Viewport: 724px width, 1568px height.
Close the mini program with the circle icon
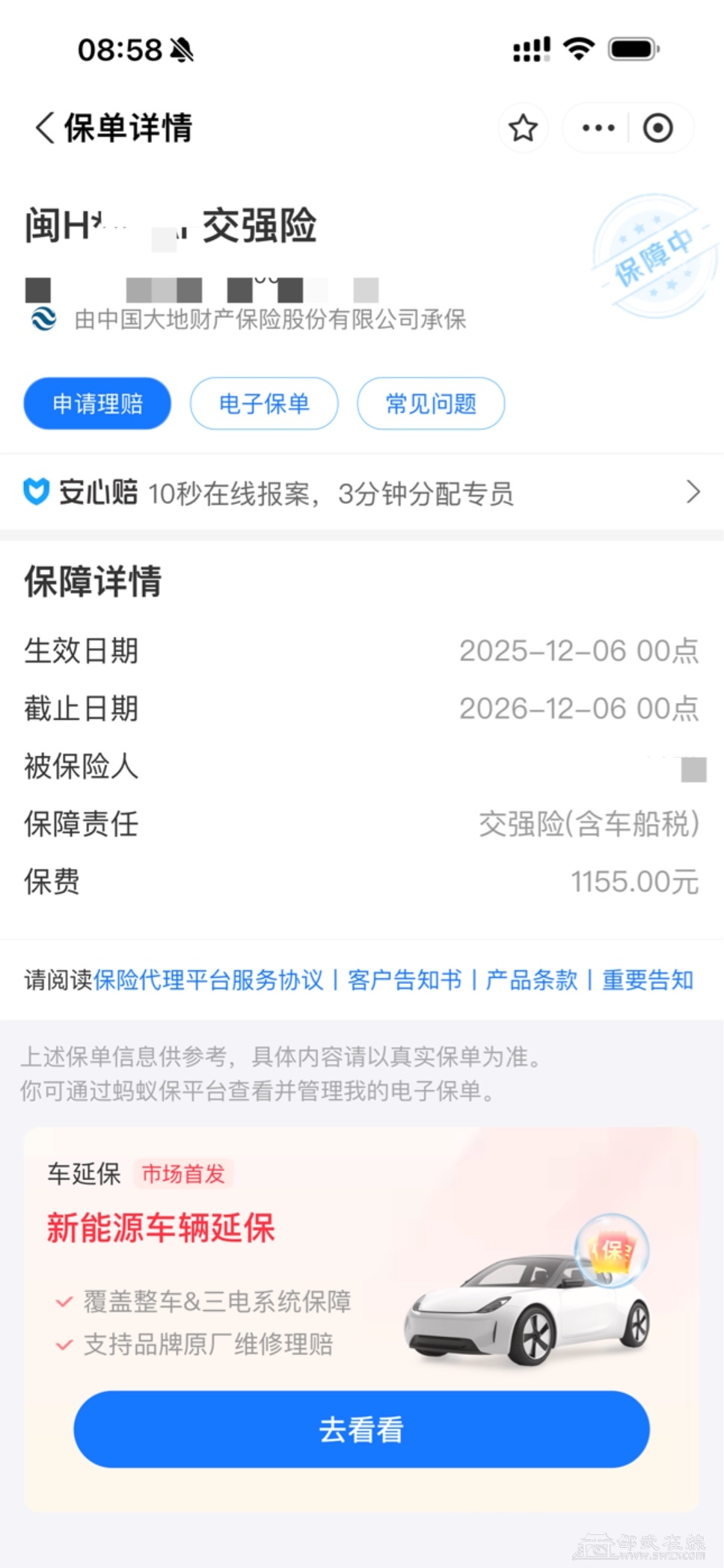[658, 128]
